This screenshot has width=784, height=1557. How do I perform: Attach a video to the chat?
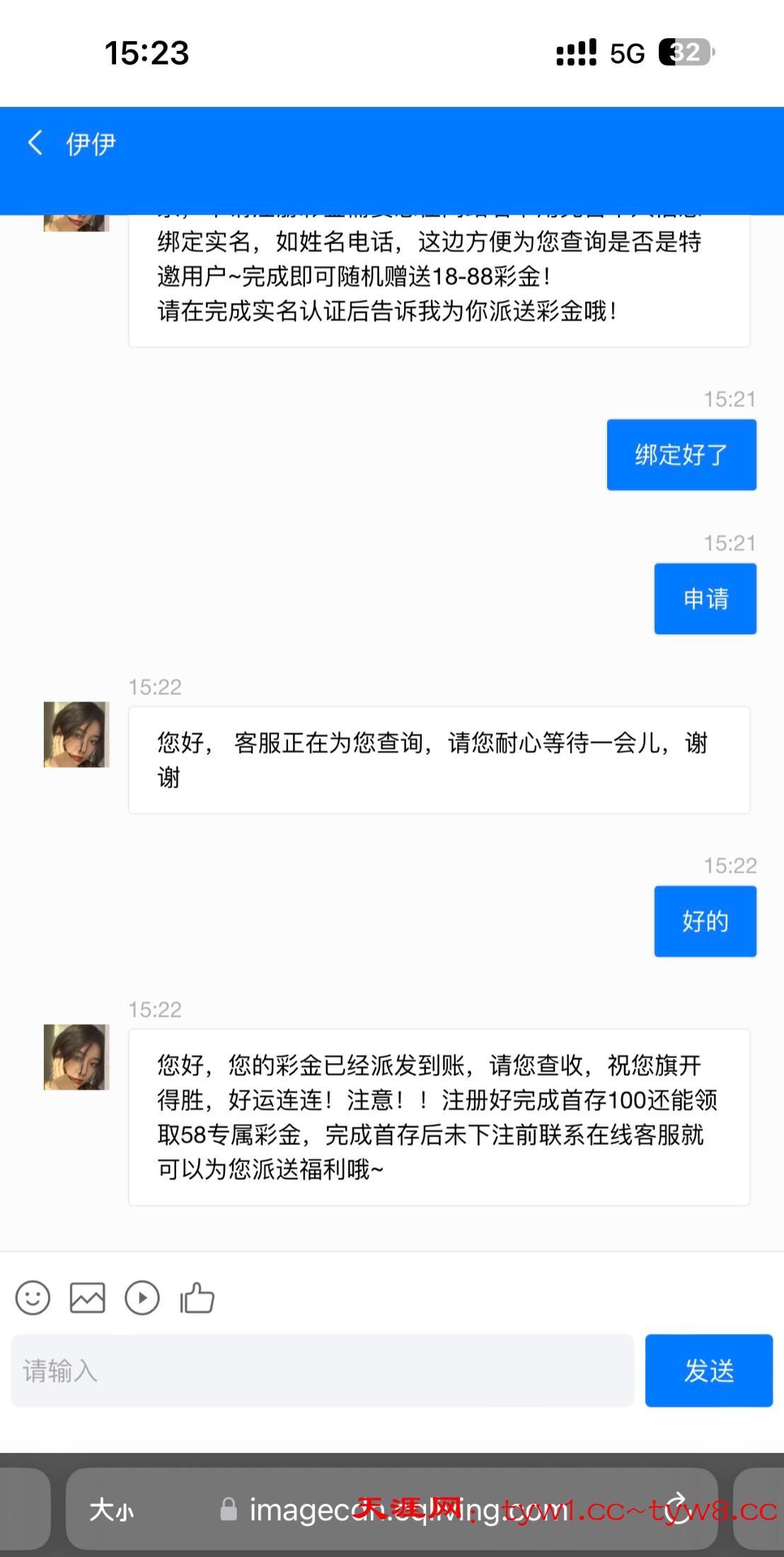142,1298
